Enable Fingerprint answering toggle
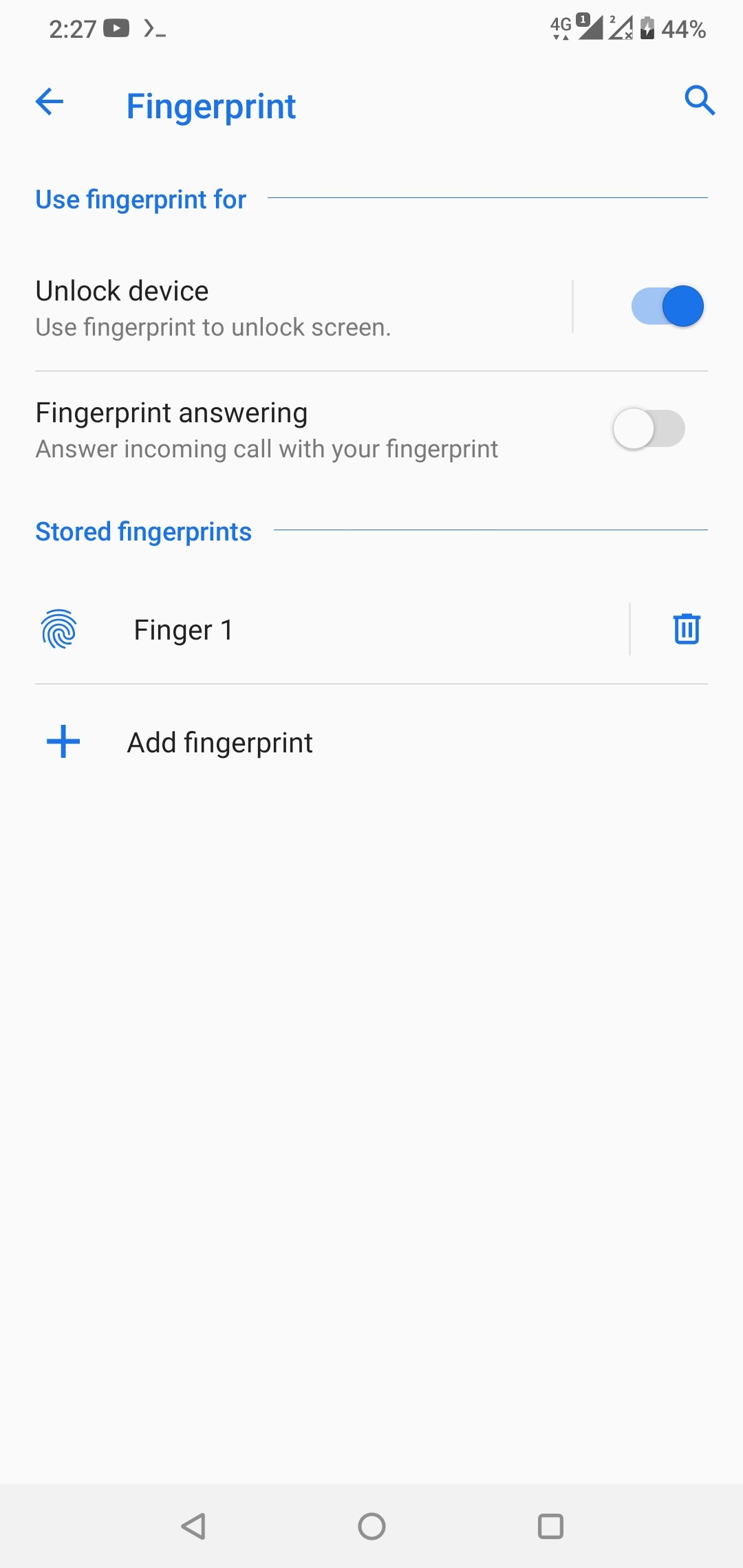This screenshot has height=1568, width=743. point(649,428)
